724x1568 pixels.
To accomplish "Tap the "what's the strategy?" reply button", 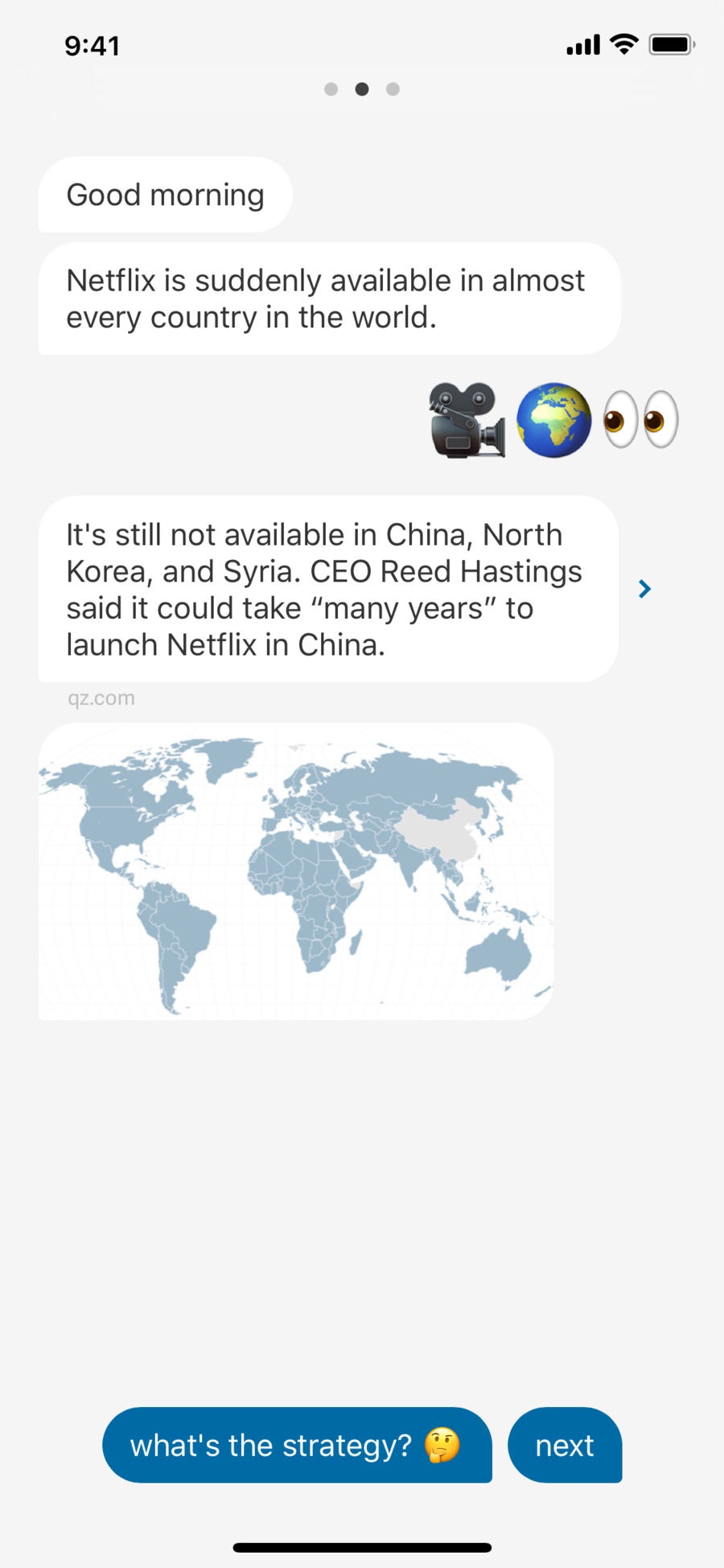I will click(296, 1445).
